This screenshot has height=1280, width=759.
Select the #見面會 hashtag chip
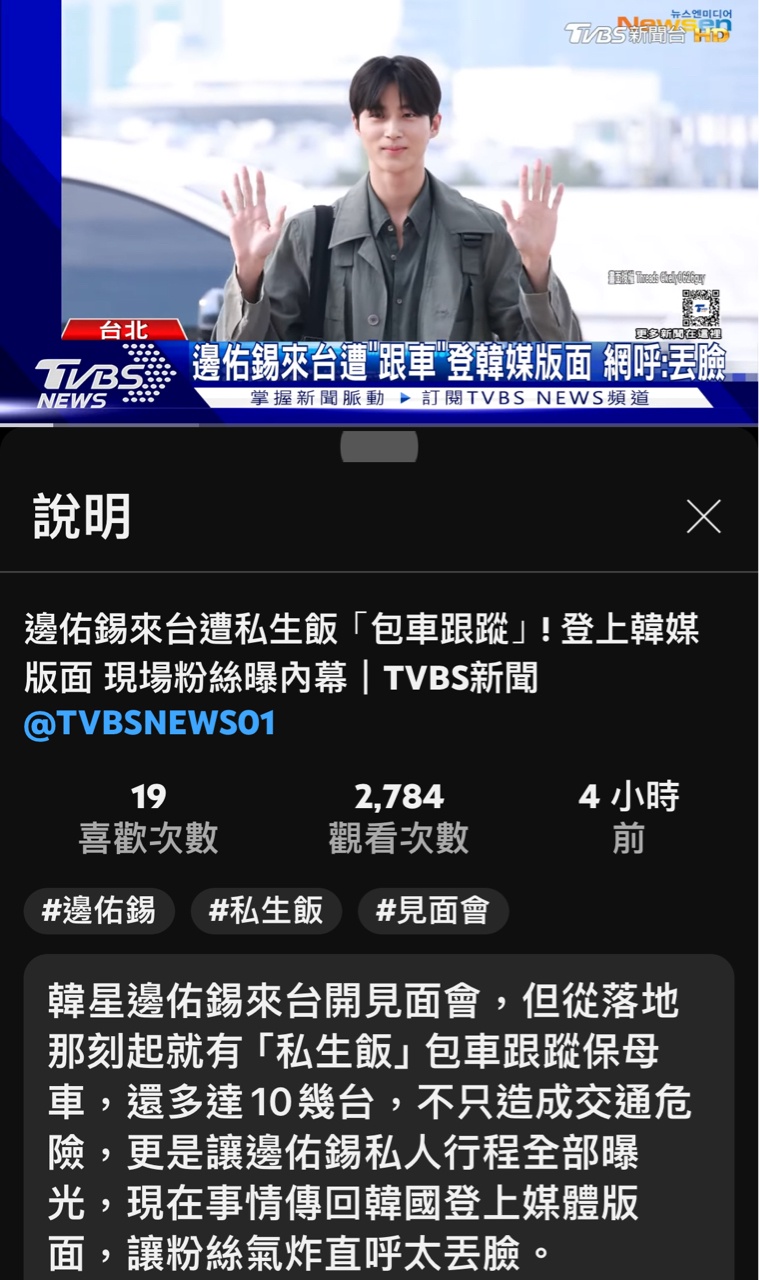tap(433, 911)
